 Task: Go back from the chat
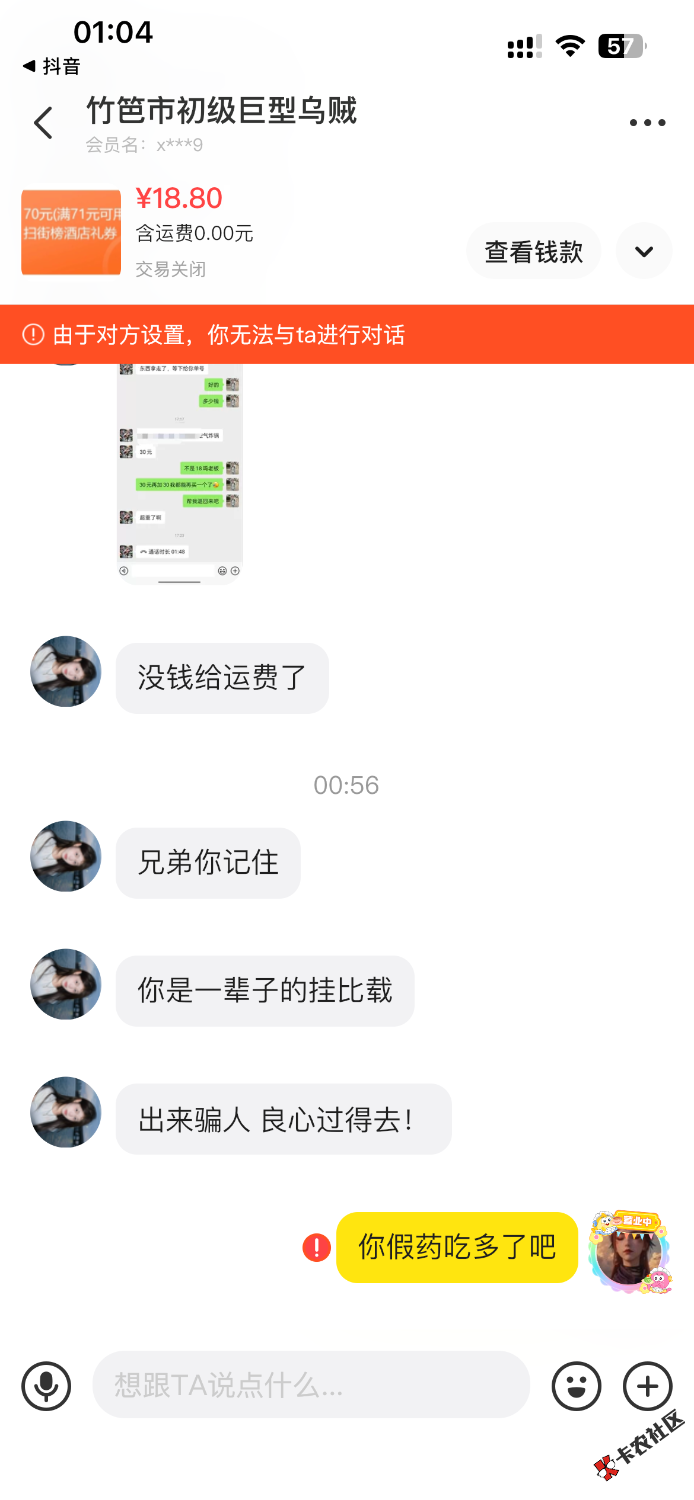click(x=43, y=123)
